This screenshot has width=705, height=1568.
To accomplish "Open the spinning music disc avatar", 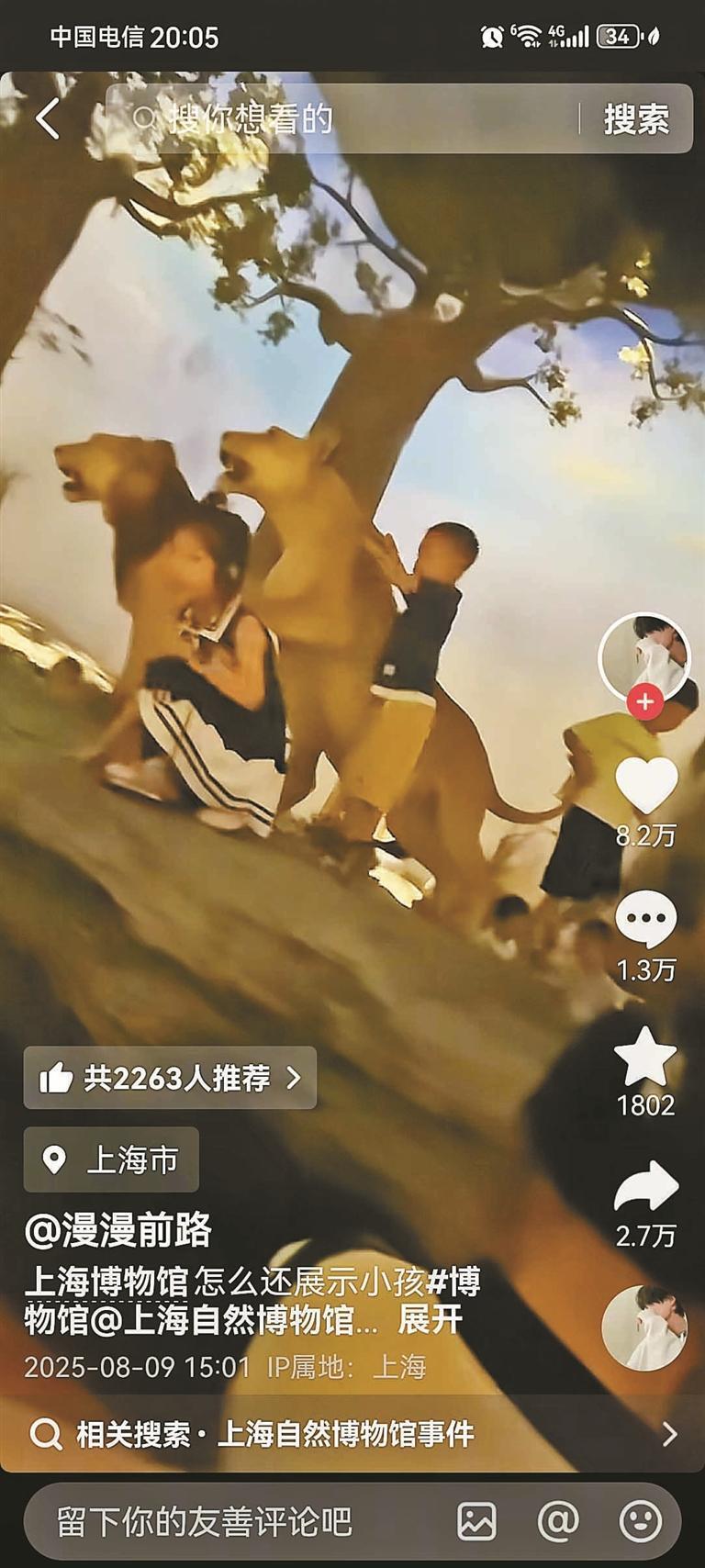I will pos(644,1327).
